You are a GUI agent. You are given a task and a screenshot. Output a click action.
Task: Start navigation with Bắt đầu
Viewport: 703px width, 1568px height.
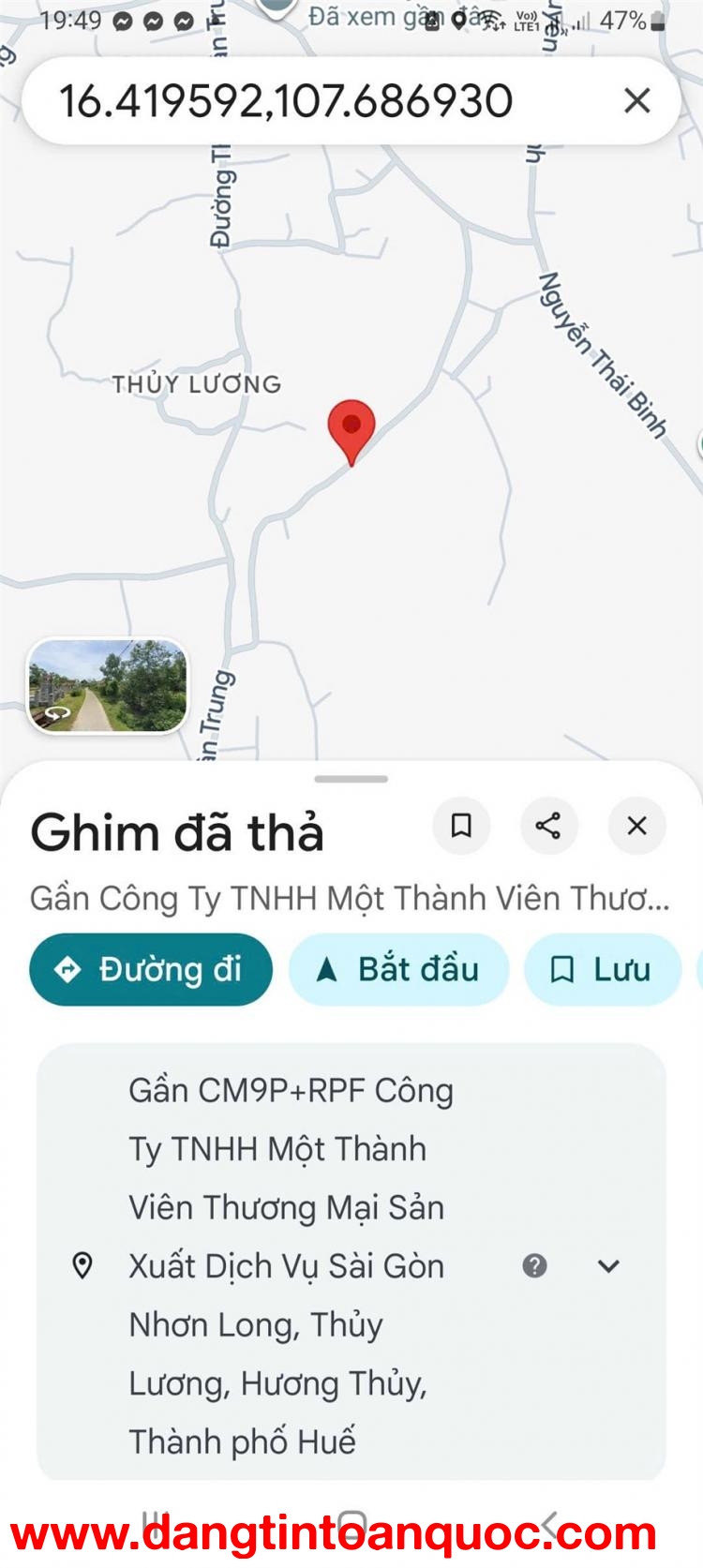coord(397,970)
